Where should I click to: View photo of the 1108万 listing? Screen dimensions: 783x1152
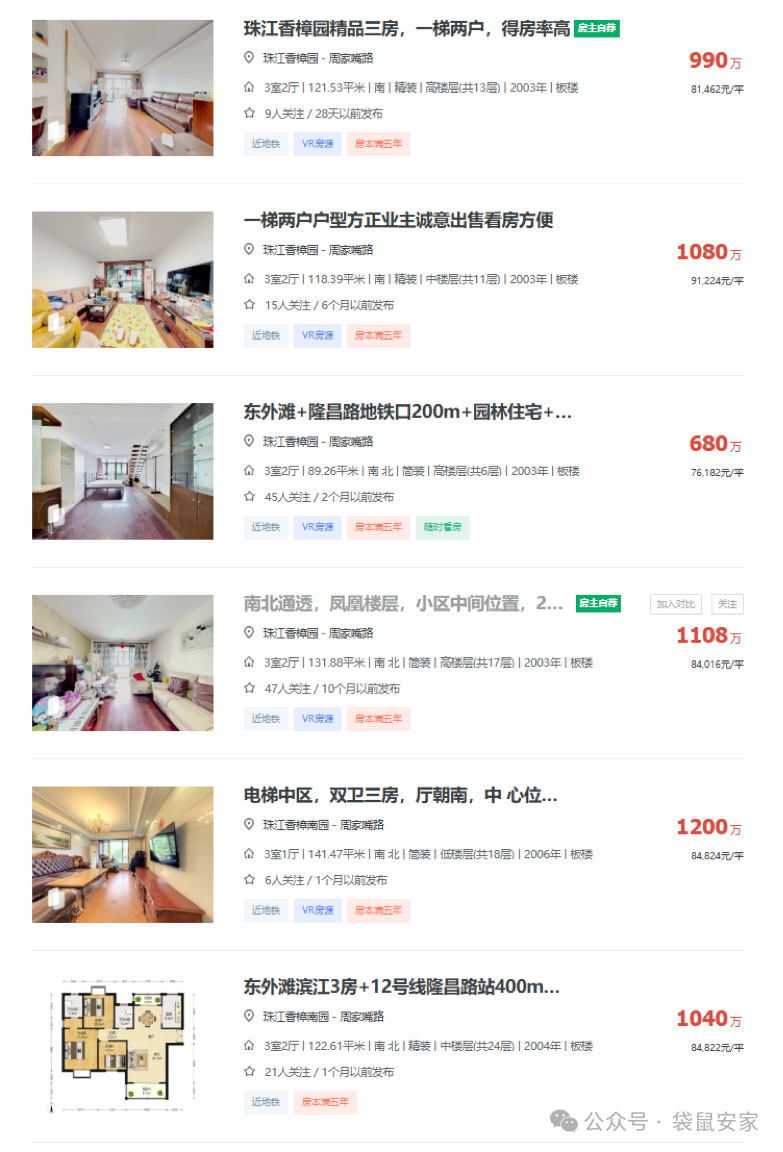pos(122,663)
